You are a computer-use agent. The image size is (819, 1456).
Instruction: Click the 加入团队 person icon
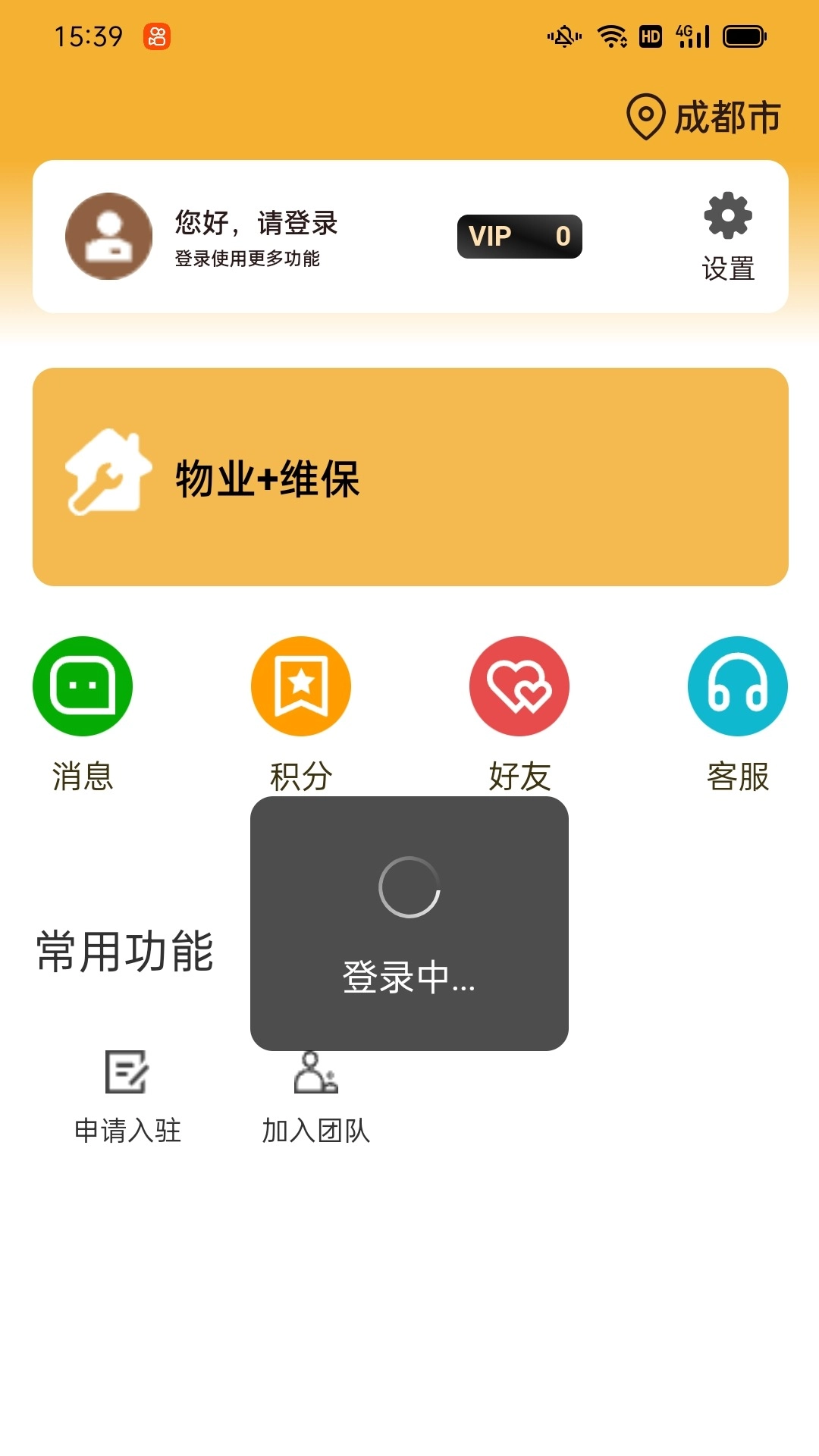click(316, 1071)
